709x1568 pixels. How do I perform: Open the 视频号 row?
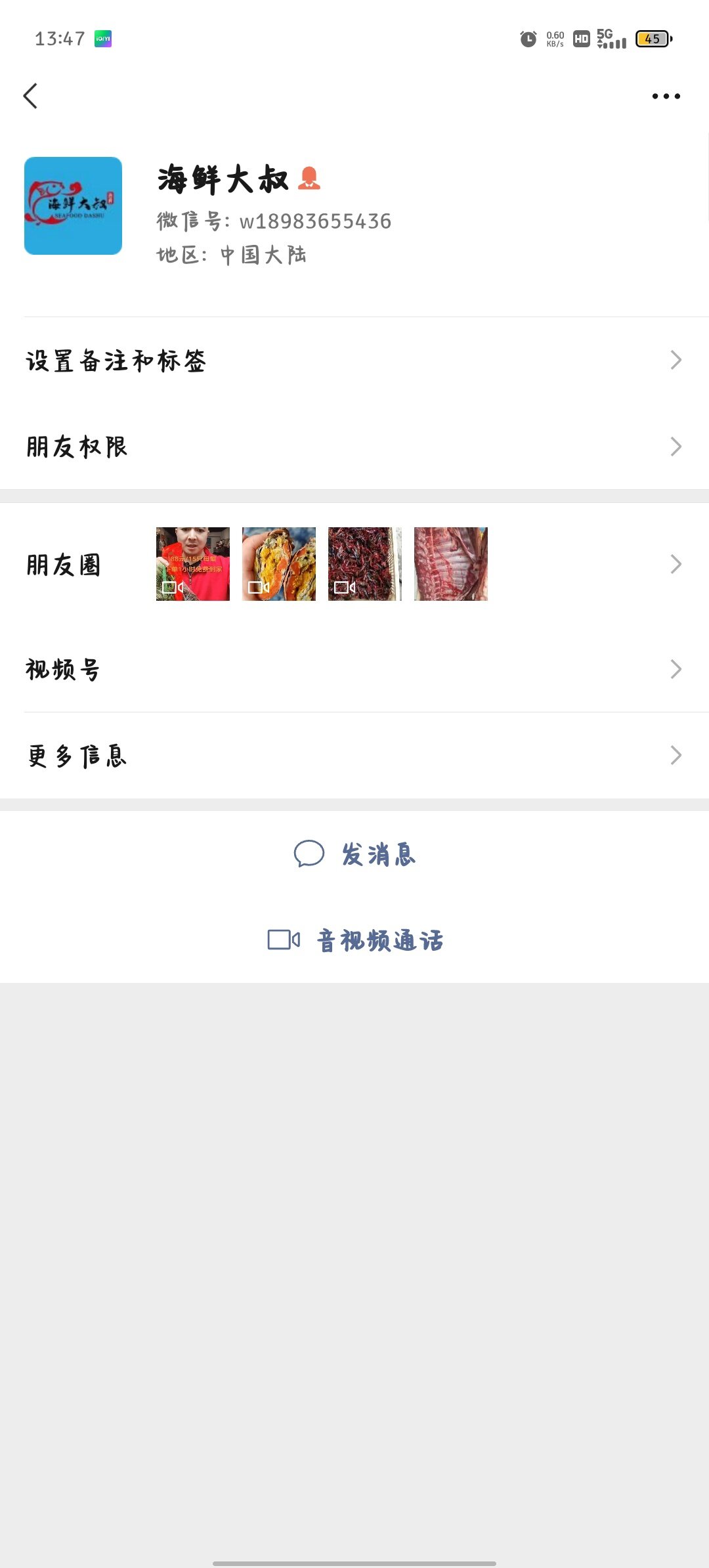[x=354, y=669]
